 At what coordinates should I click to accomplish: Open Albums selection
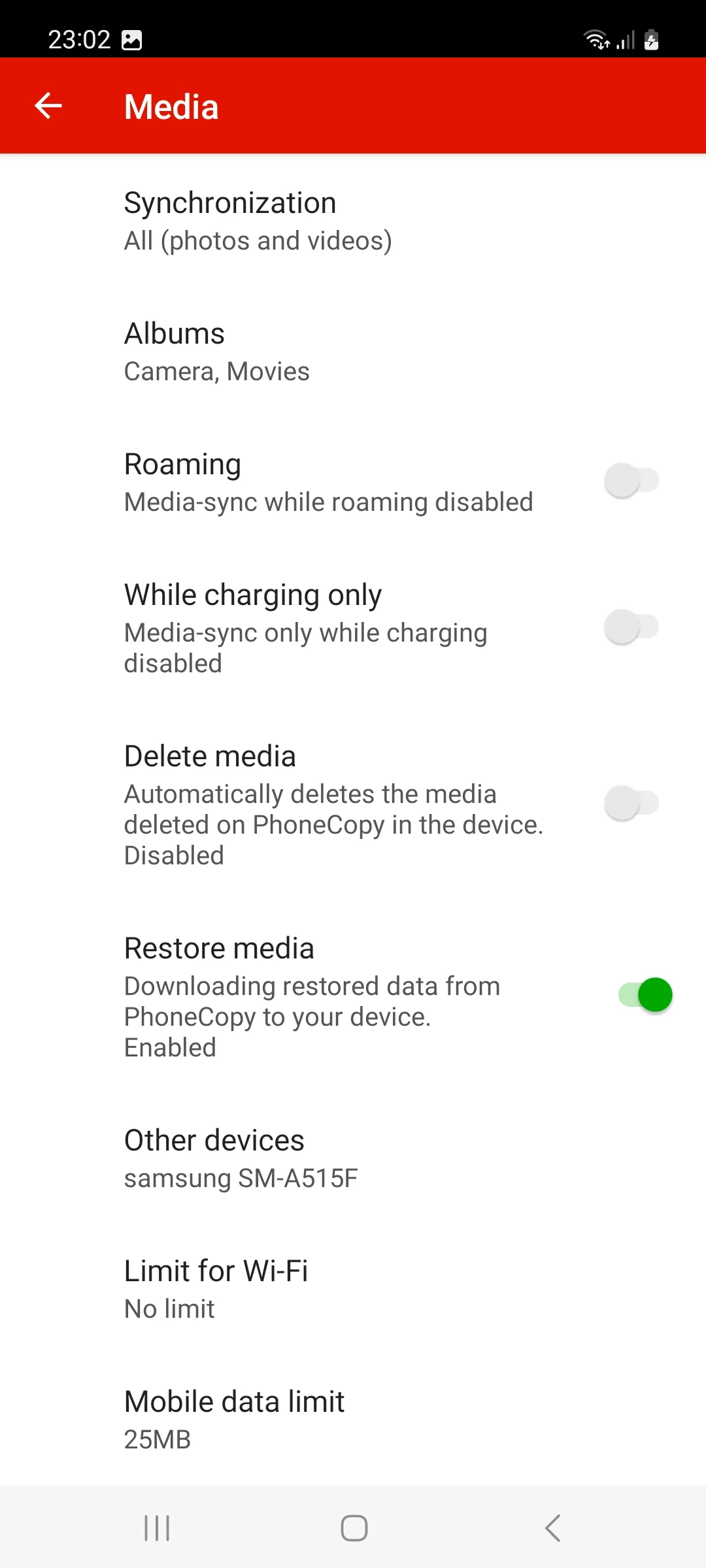(x=216, y=351)
